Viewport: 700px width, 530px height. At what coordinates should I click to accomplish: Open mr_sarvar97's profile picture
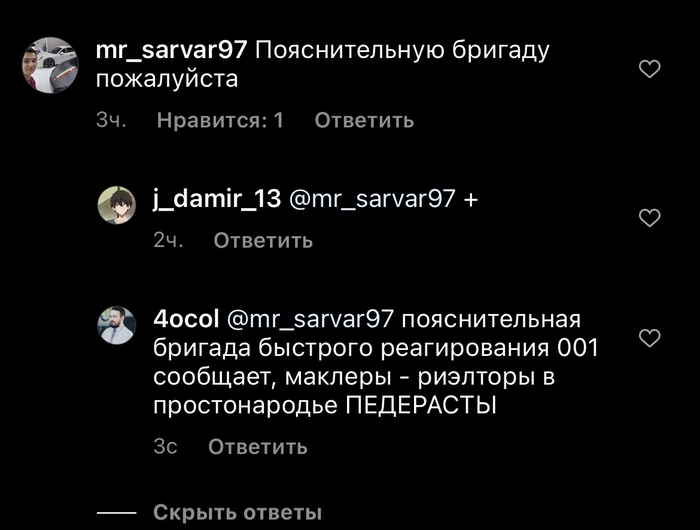[49, 66]
